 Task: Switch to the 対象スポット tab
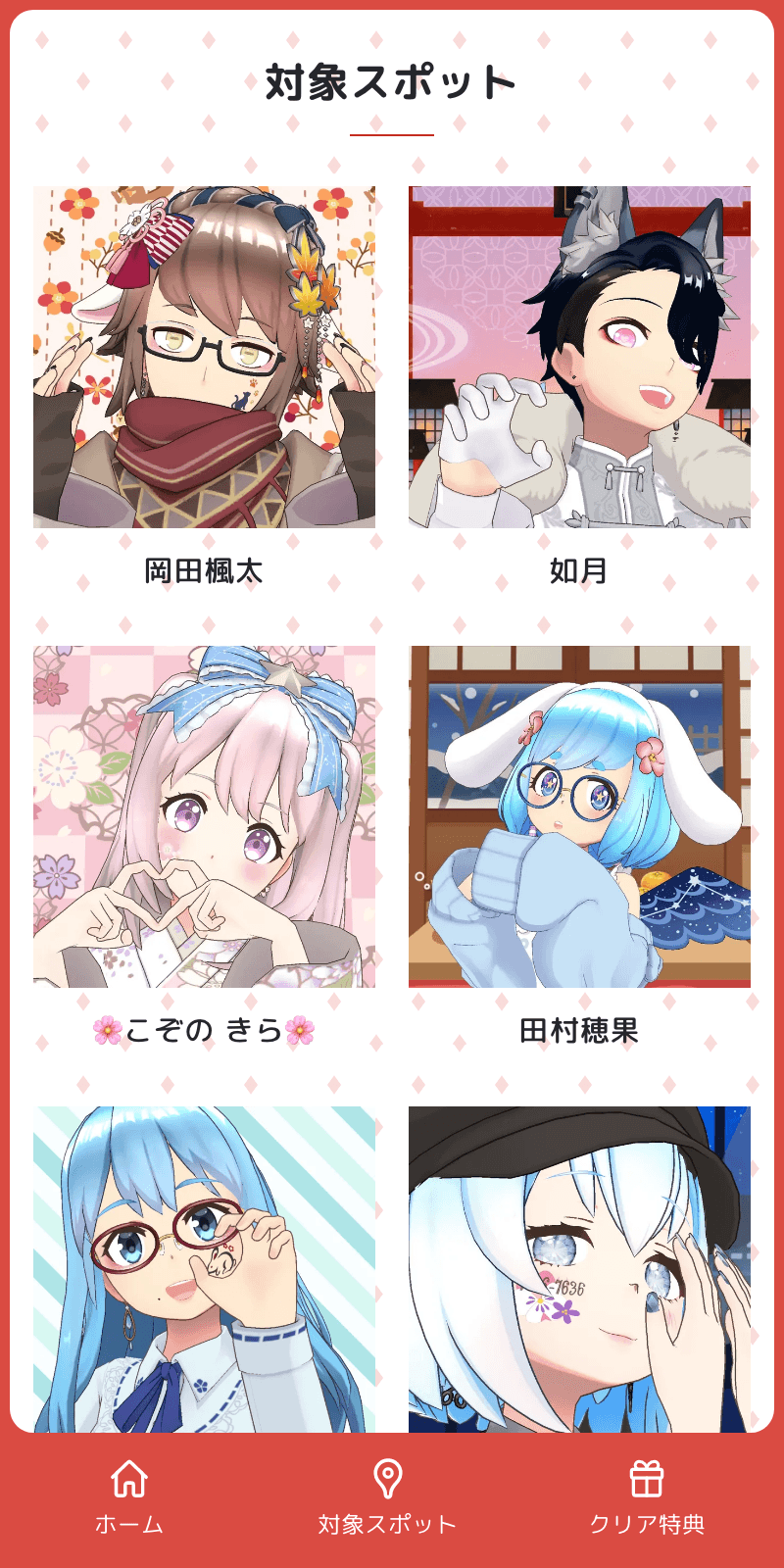pos(388,1496)
